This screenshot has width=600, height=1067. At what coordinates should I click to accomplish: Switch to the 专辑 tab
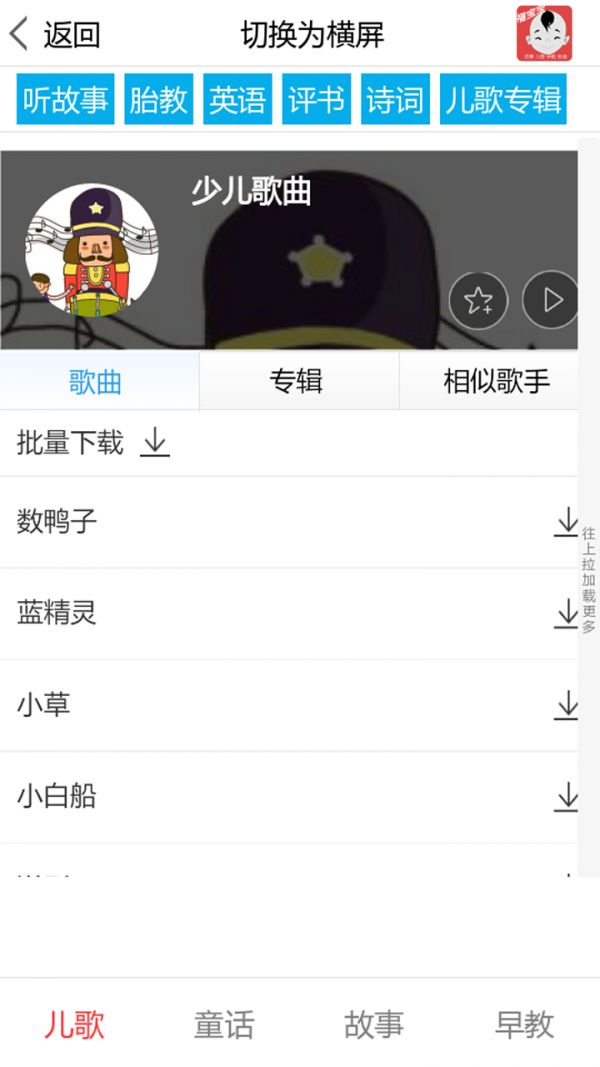point(297,381)
